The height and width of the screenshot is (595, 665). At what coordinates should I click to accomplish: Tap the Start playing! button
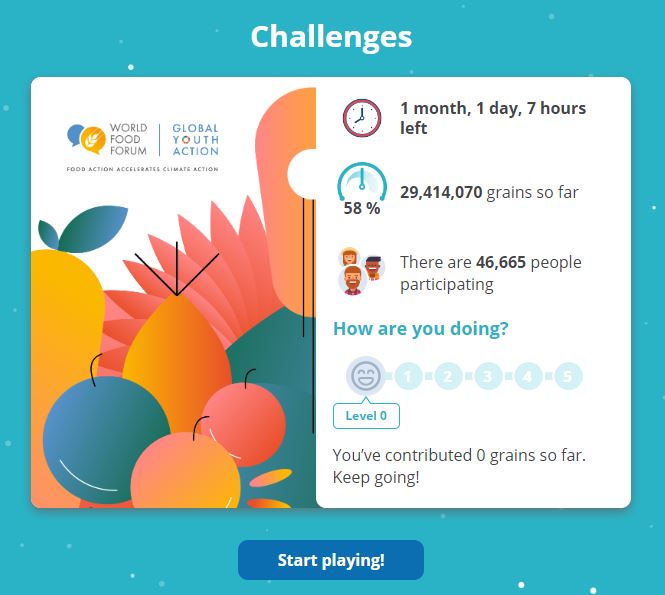click(x=331, y=560)
